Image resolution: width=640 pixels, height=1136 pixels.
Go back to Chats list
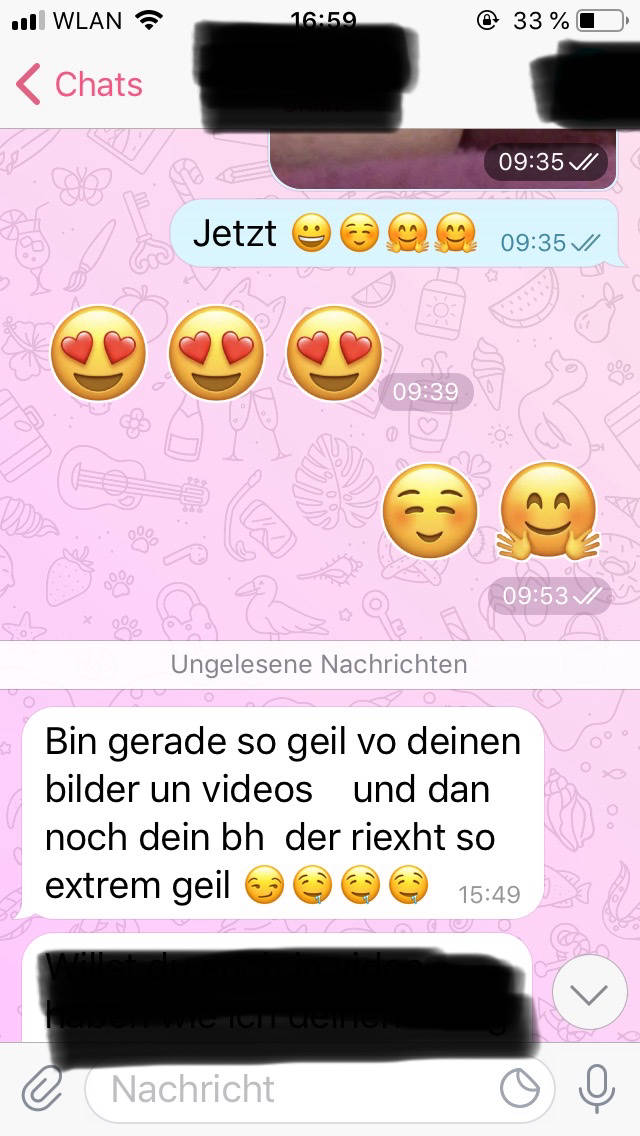pos(80,85)
